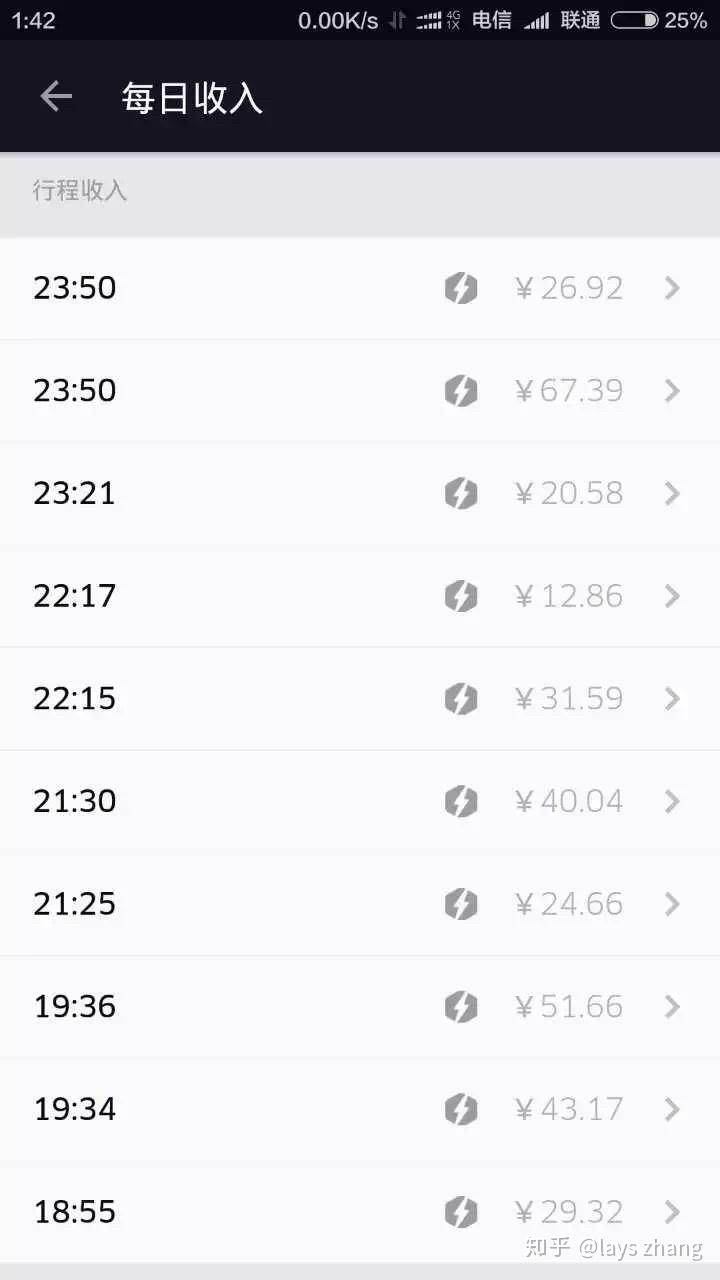Open the 19:36 trip worth ¥51.66

point(360,1006)
